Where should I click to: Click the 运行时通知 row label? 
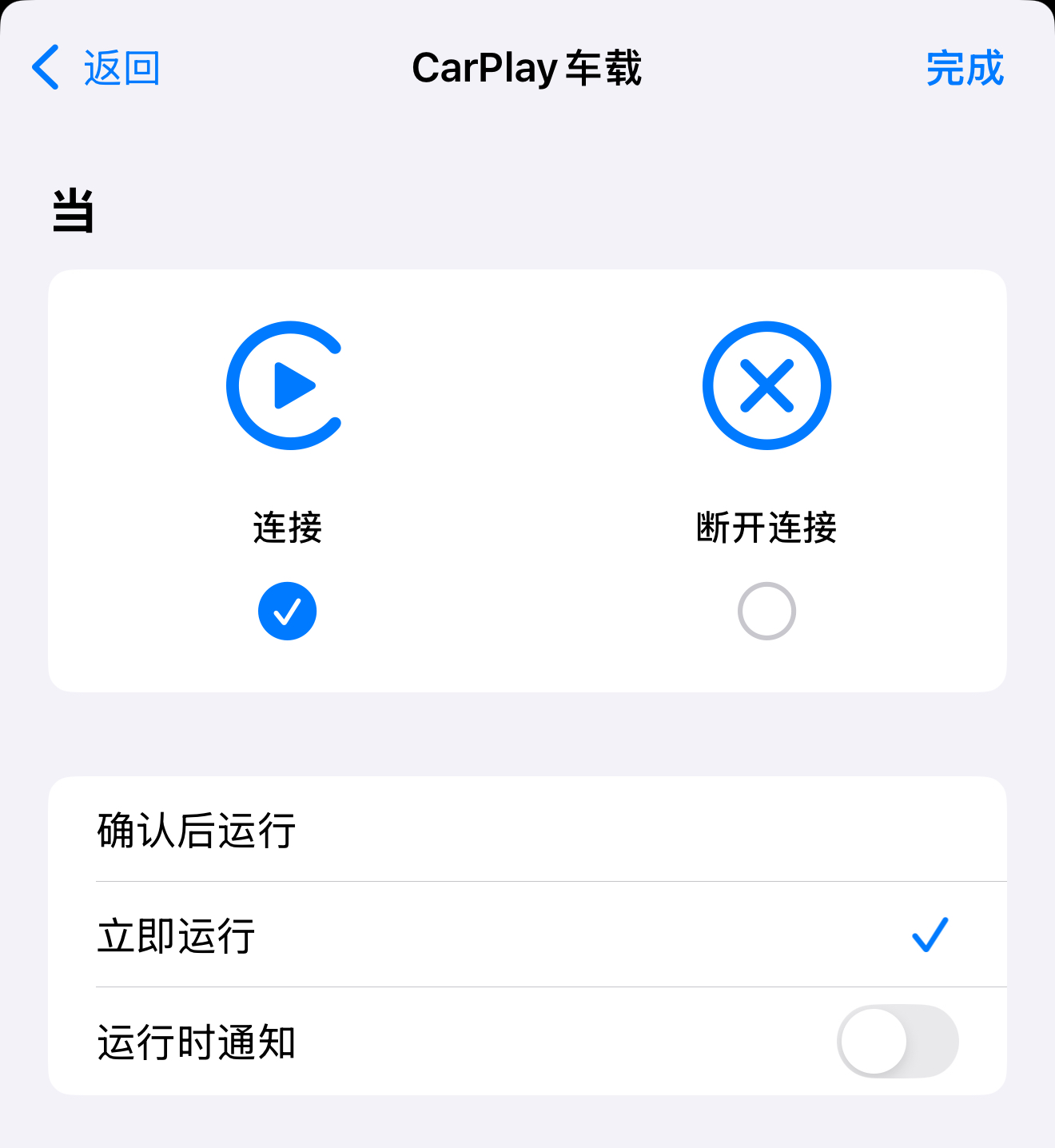pos(197,1040)
